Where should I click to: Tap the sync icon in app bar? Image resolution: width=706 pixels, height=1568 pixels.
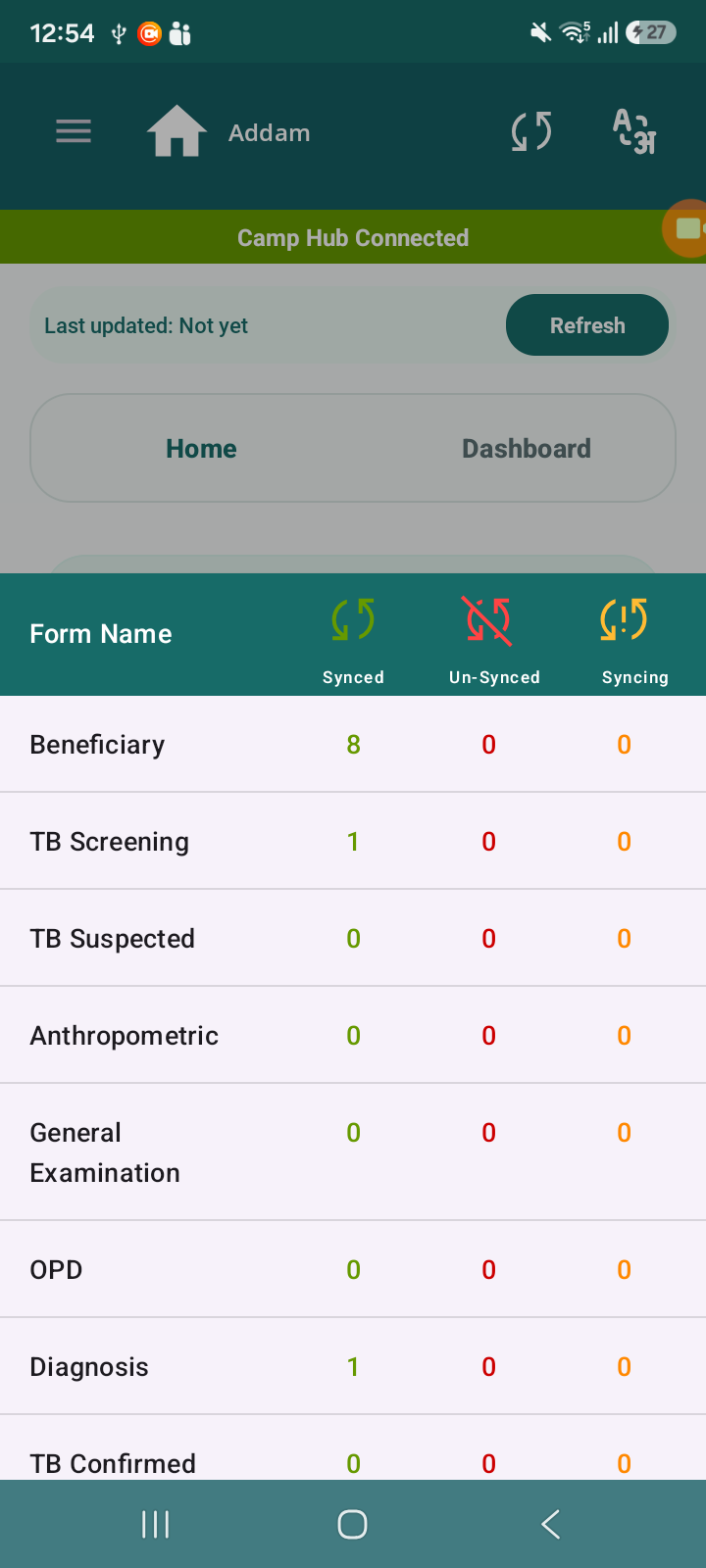[x=531, y=131]
